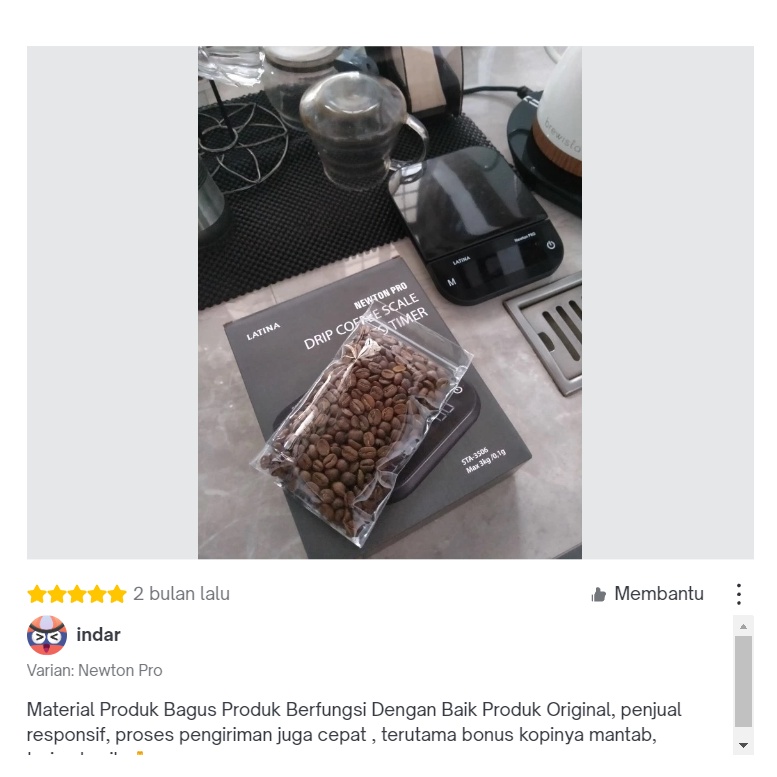
Task: Open the review photo of the coffee scale
Action: point(389,302)
